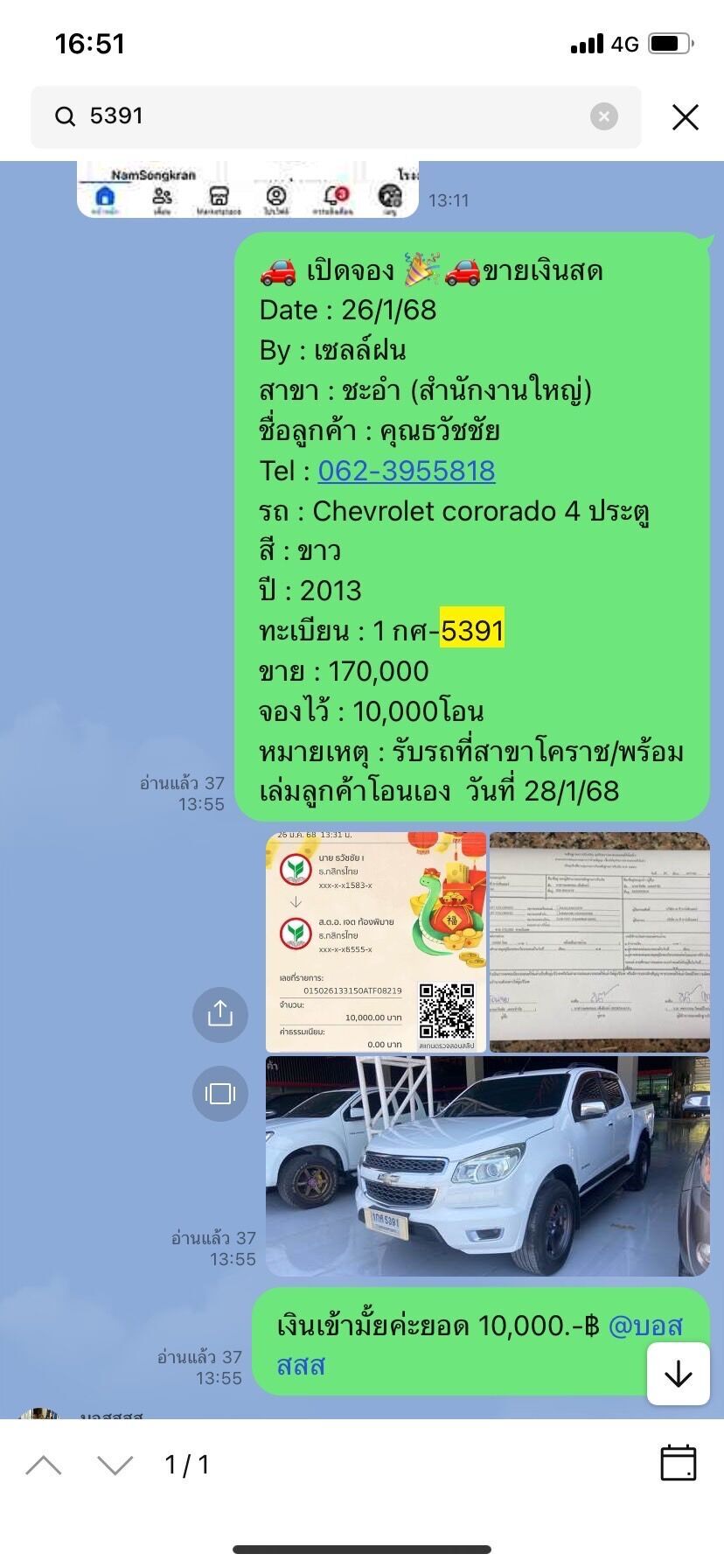This screenshot has height=1568, width=724.
Task: Call phone number 062-3955818
Action: [407, 471]
